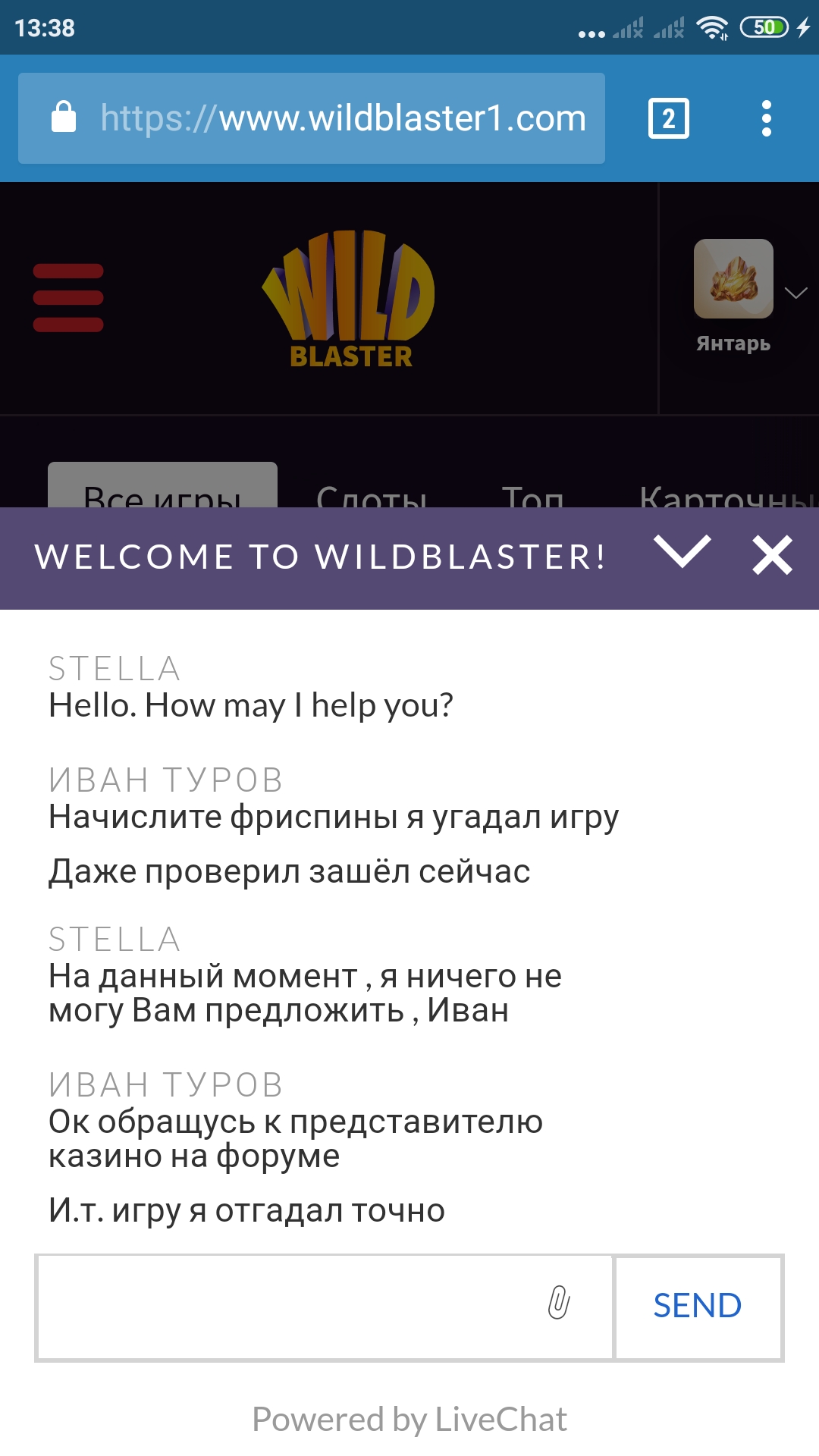
Task: Focus the chat message field
Action: point(288,1306)
